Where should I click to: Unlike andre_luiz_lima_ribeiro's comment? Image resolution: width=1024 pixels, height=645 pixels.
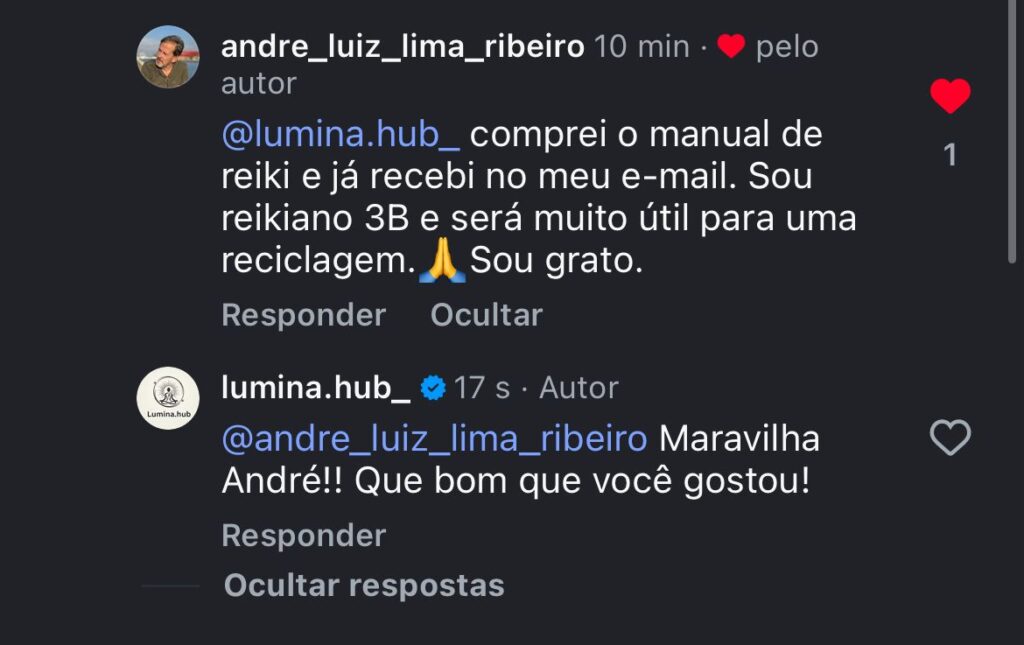(949, 97)
